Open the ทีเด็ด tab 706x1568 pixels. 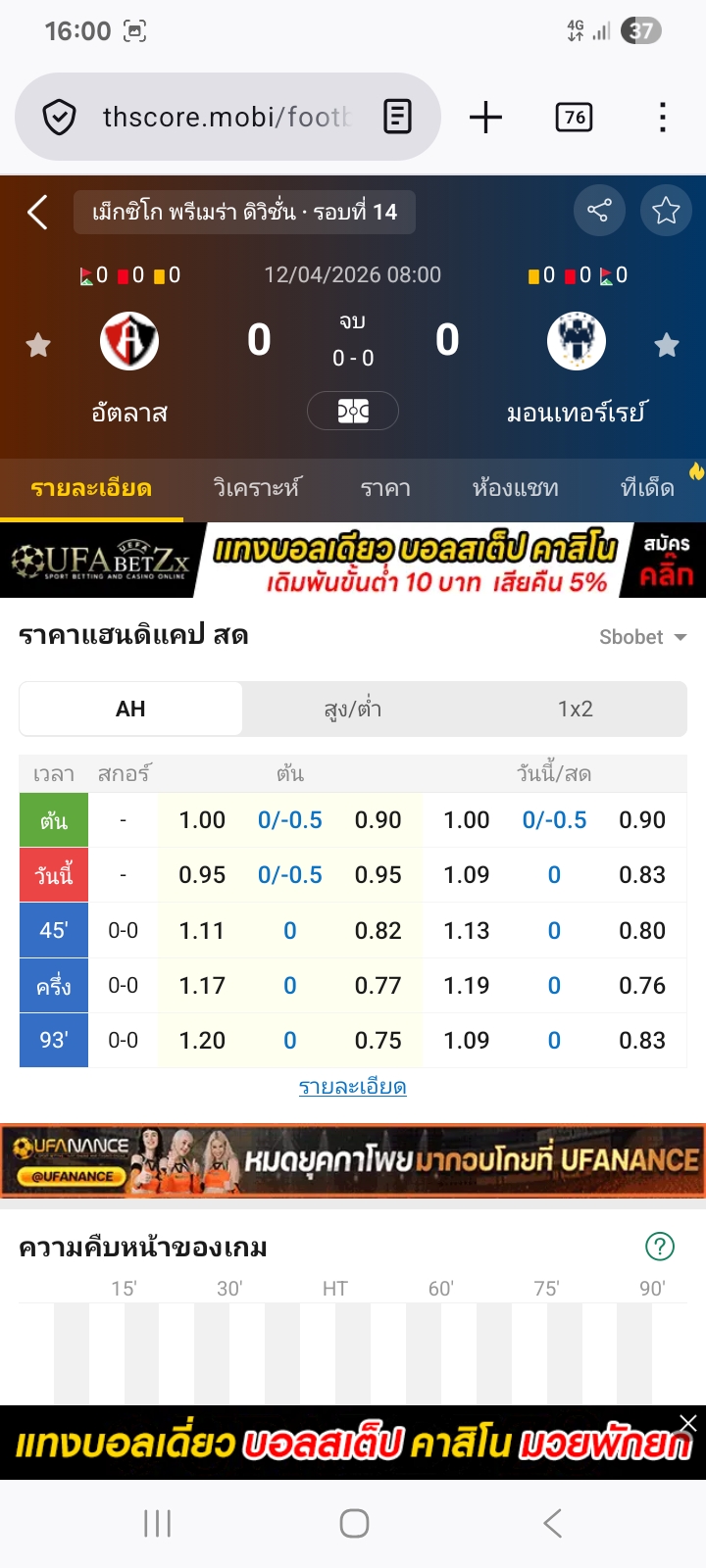point(648,488)
